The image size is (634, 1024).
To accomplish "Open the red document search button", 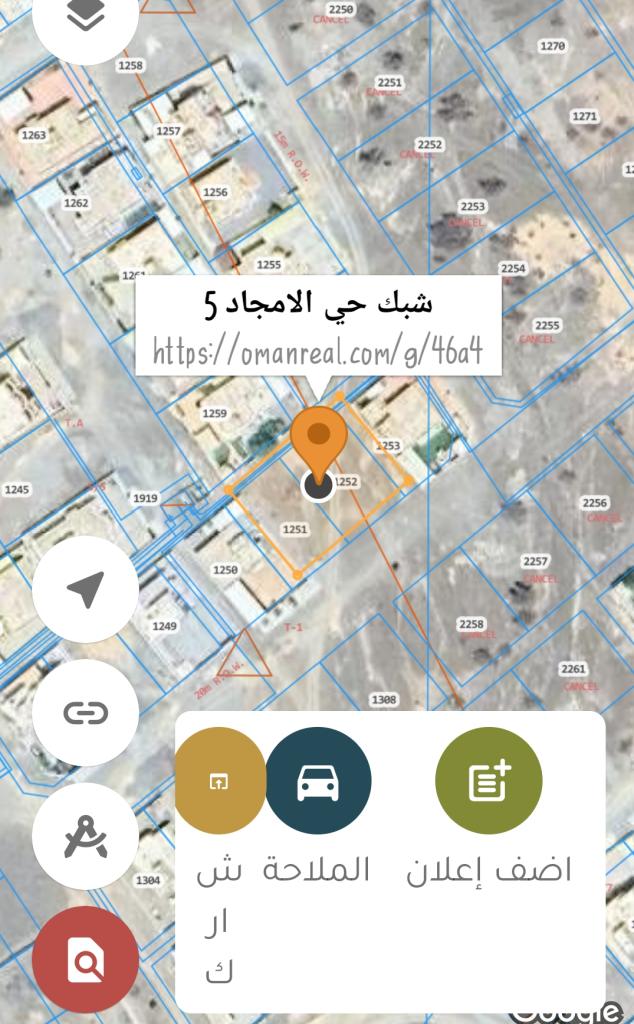I will point(86,960).
